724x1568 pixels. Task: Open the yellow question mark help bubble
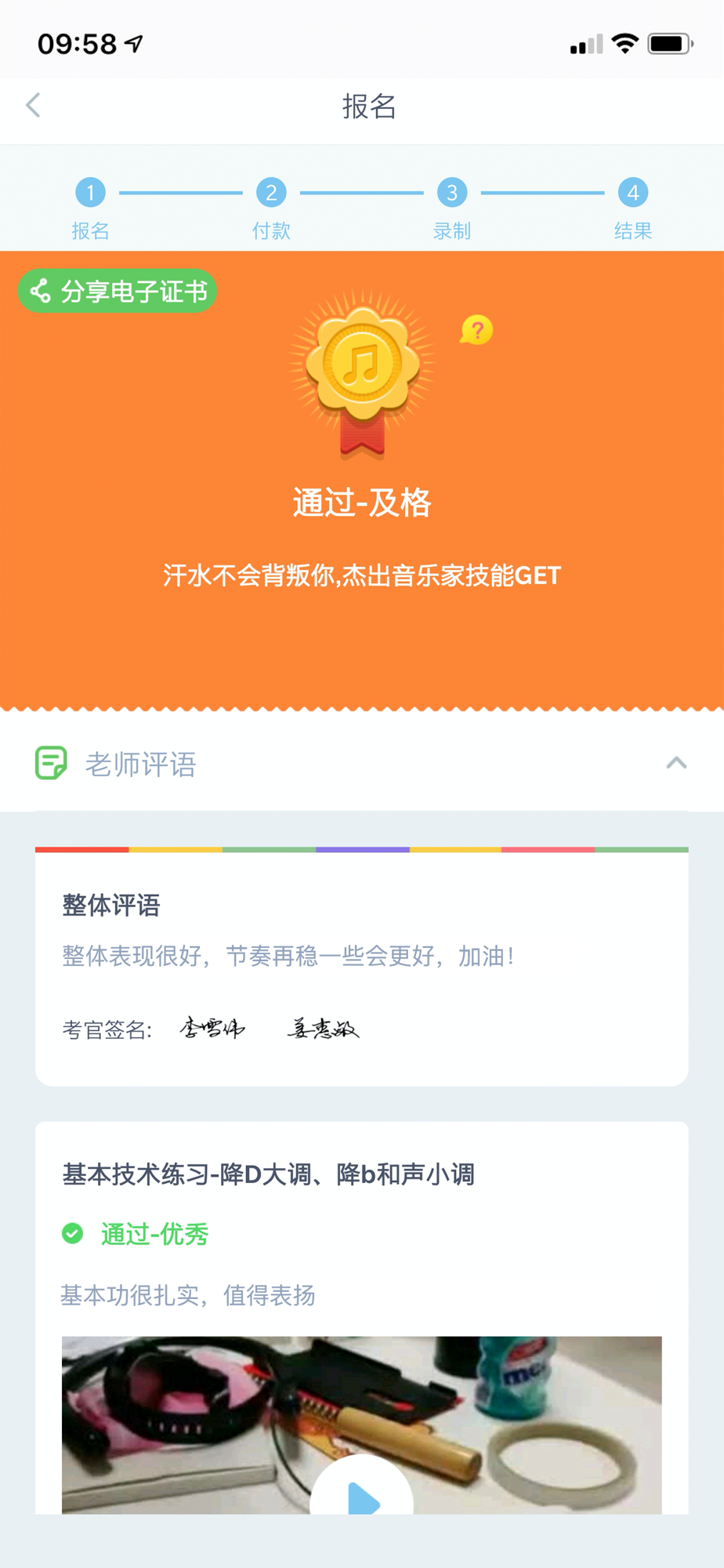[x=476, y=330]
